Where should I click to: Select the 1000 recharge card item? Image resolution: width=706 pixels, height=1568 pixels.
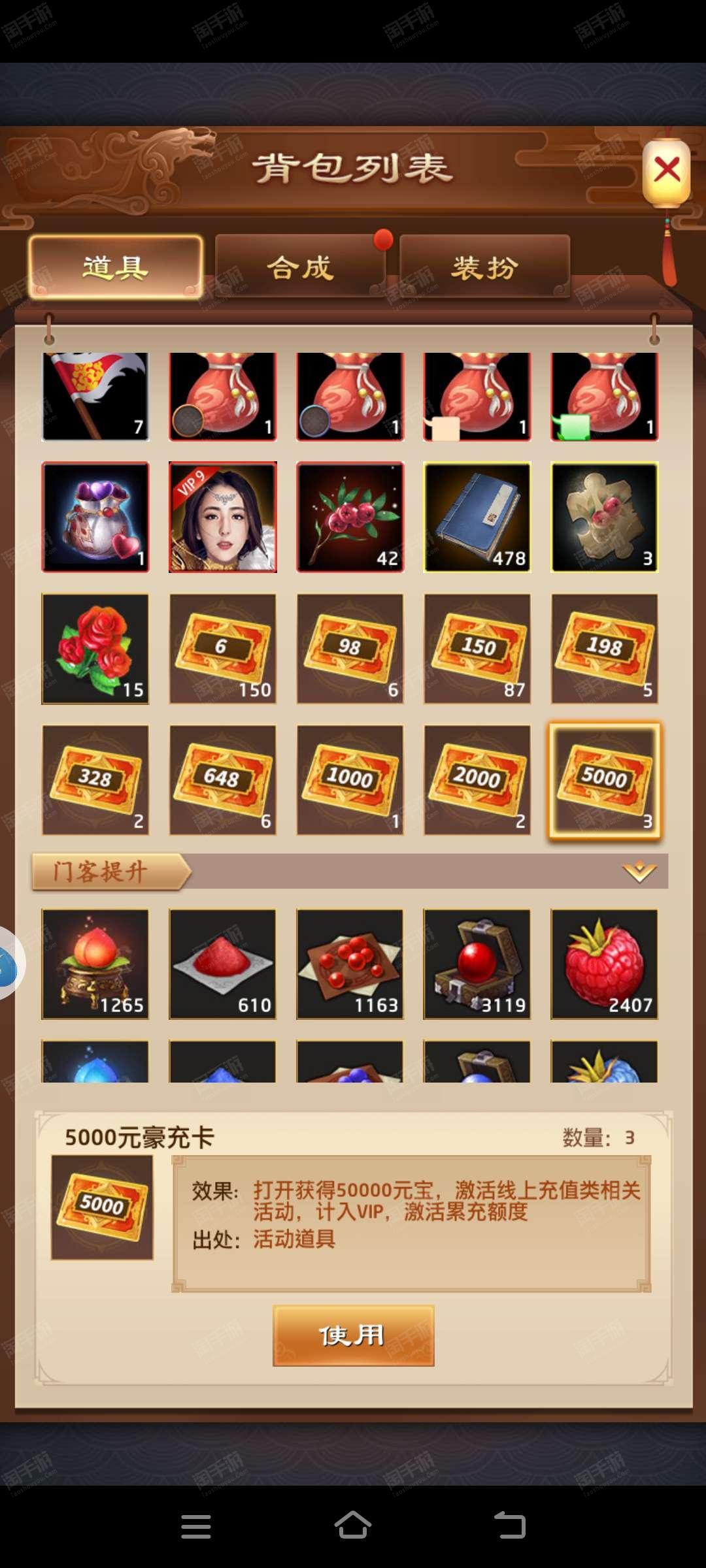click(x=350, y=779)
